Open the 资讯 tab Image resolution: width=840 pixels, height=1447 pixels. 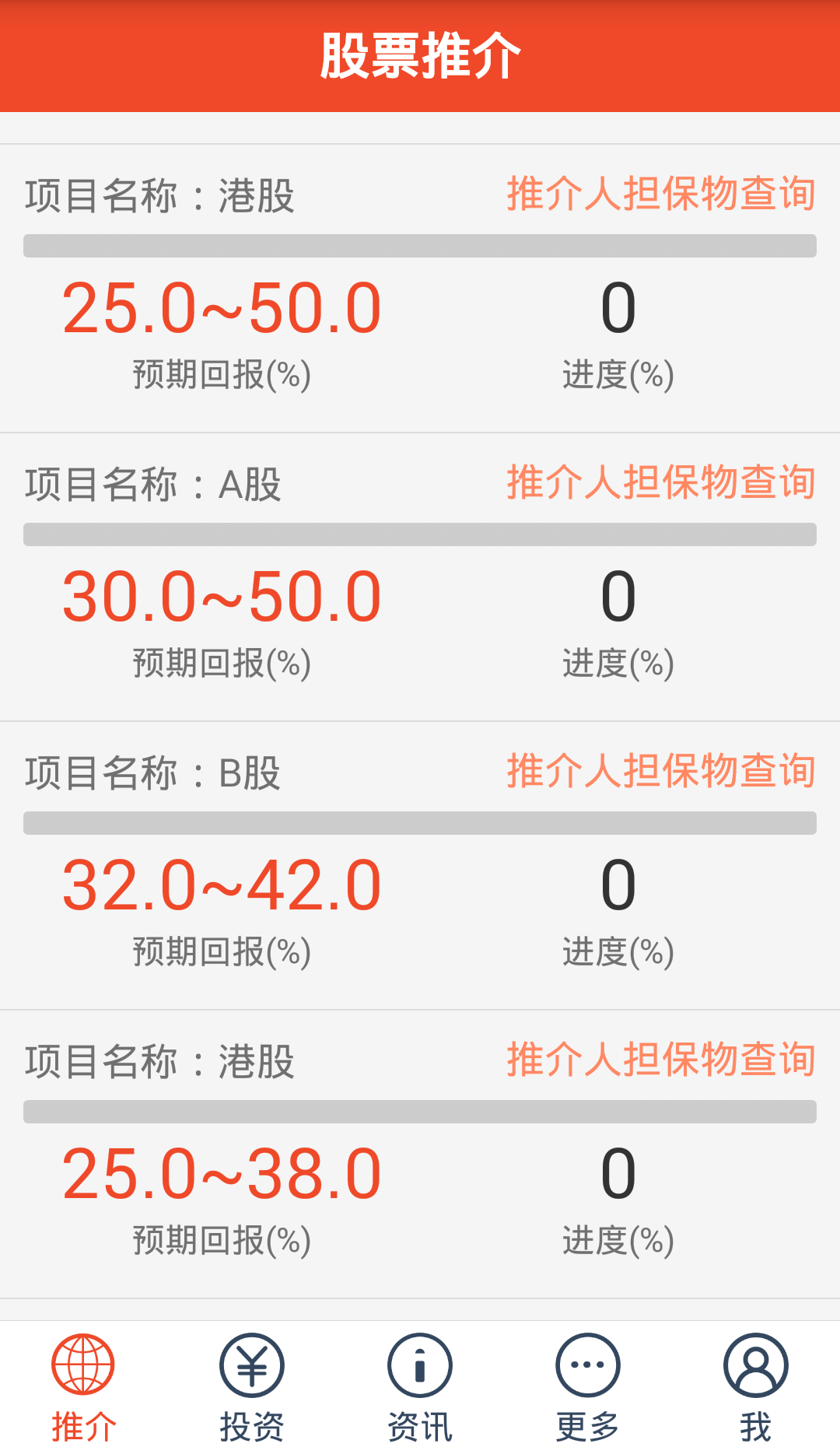(x=420, y=1385)
